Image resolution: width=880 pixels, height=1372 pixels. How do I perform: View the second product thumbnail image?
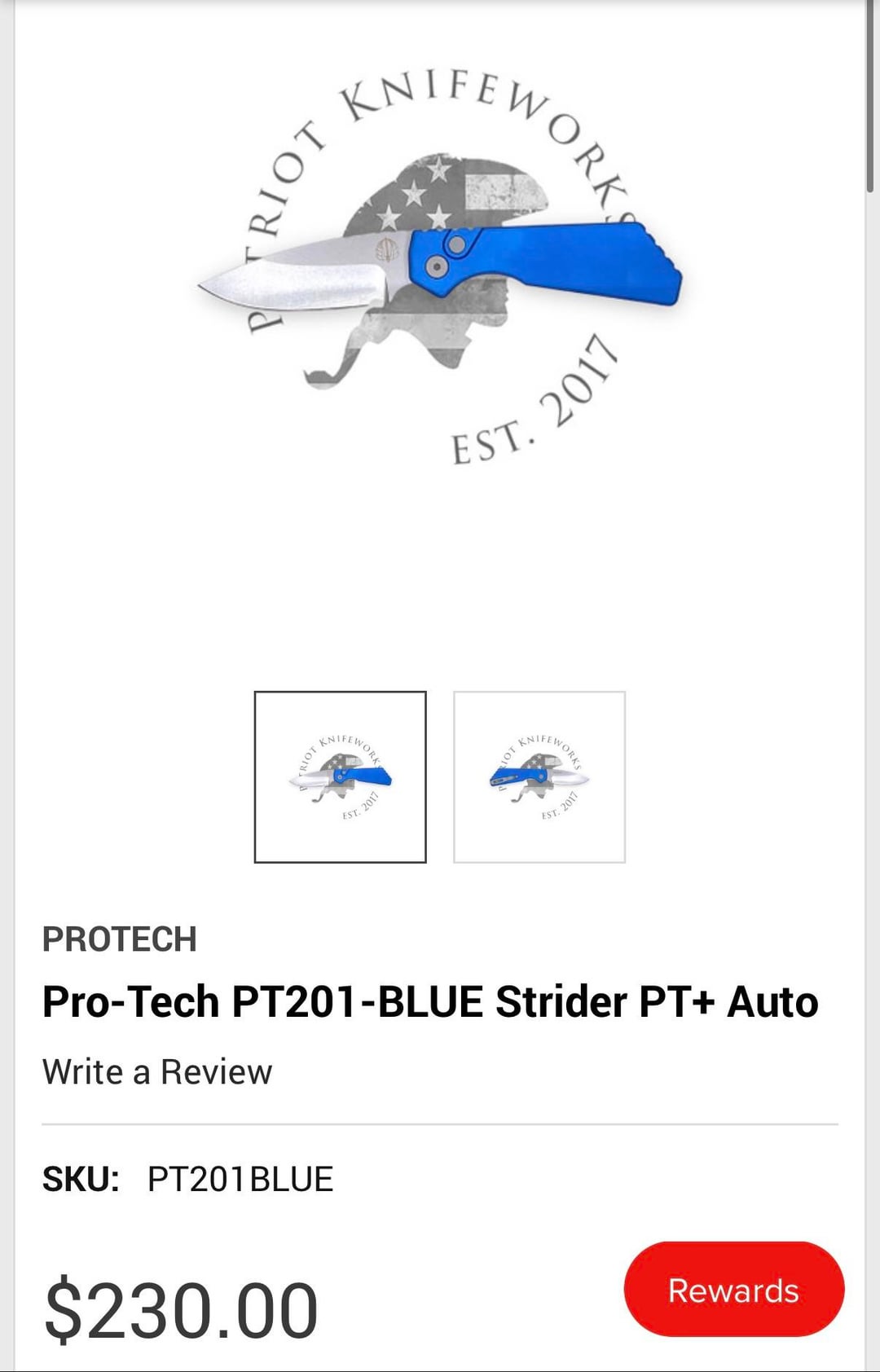coord(539,776)
